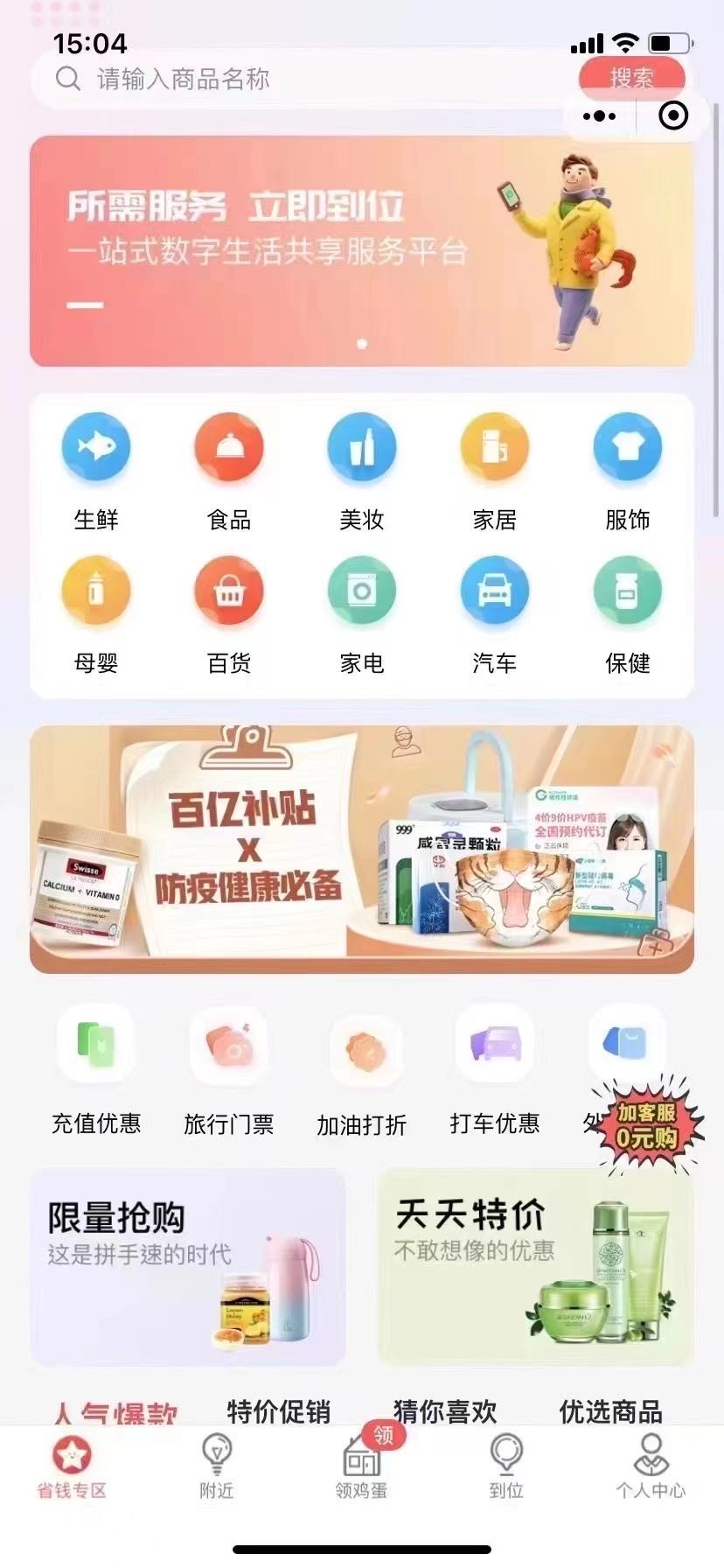Switch to the 特价促销 tab

tap(279, 1410)
